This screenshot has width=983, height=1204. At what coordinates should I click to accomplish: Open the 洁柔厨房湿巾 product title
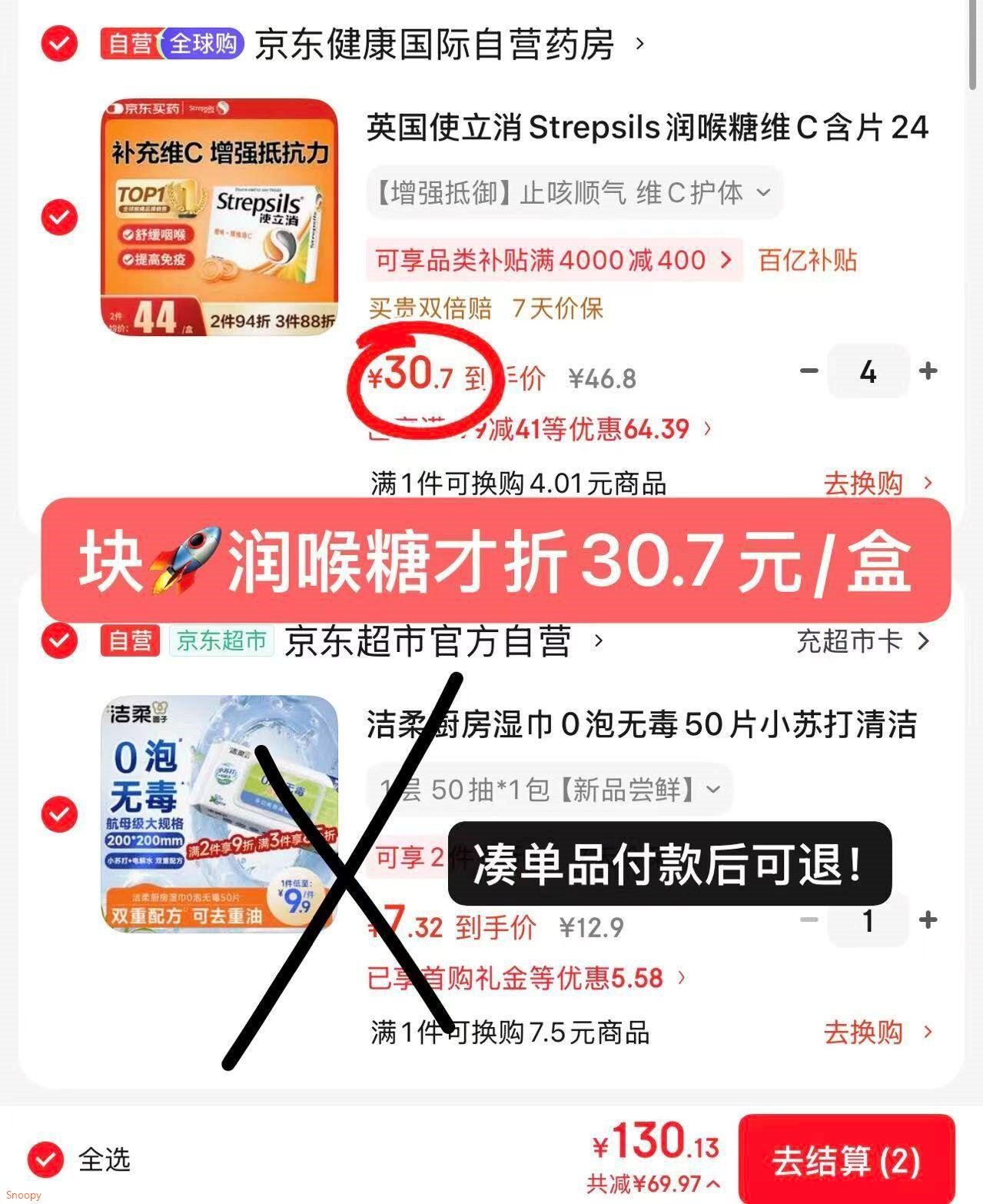pos(642,724)
